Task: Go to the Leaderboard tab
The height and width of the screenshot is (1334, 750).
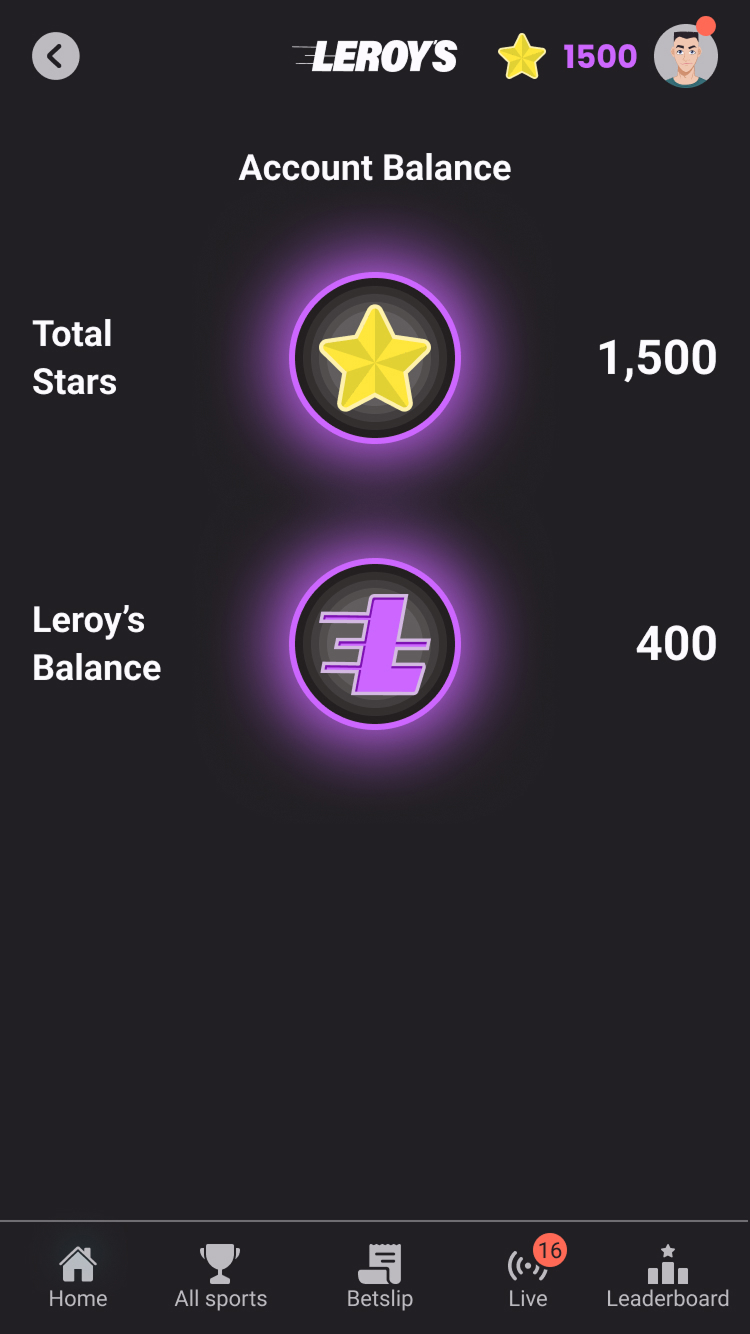Action: (x=668, y=1277)
